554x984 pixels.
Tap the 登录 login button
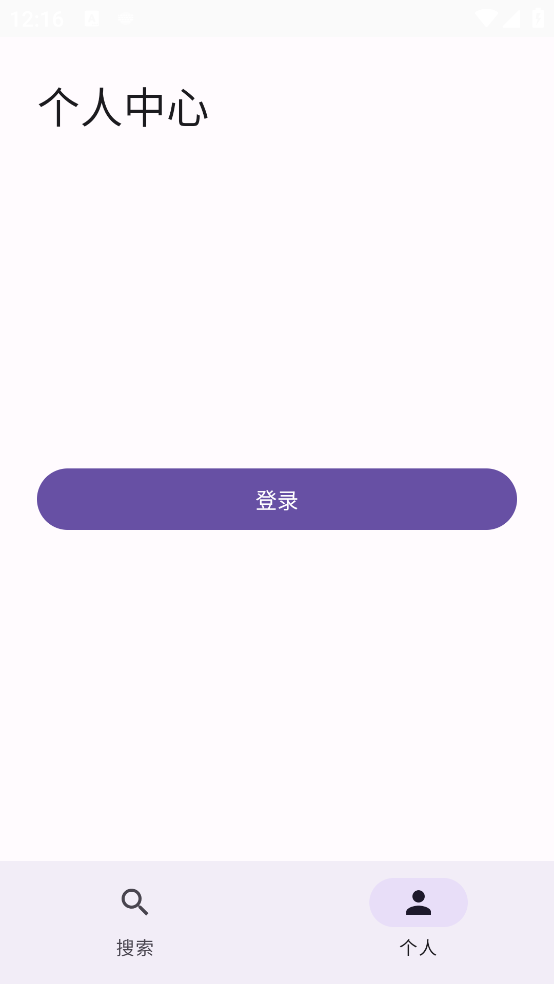pyautogui.click(x=277, y=499)
